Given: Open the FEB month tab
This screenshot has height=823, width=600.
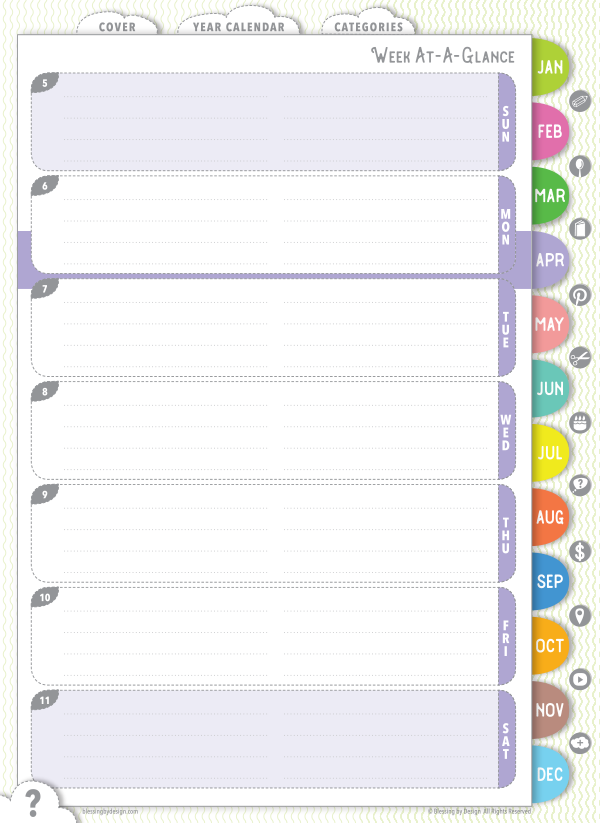Looking at the screenshot, I should [550, 131].
